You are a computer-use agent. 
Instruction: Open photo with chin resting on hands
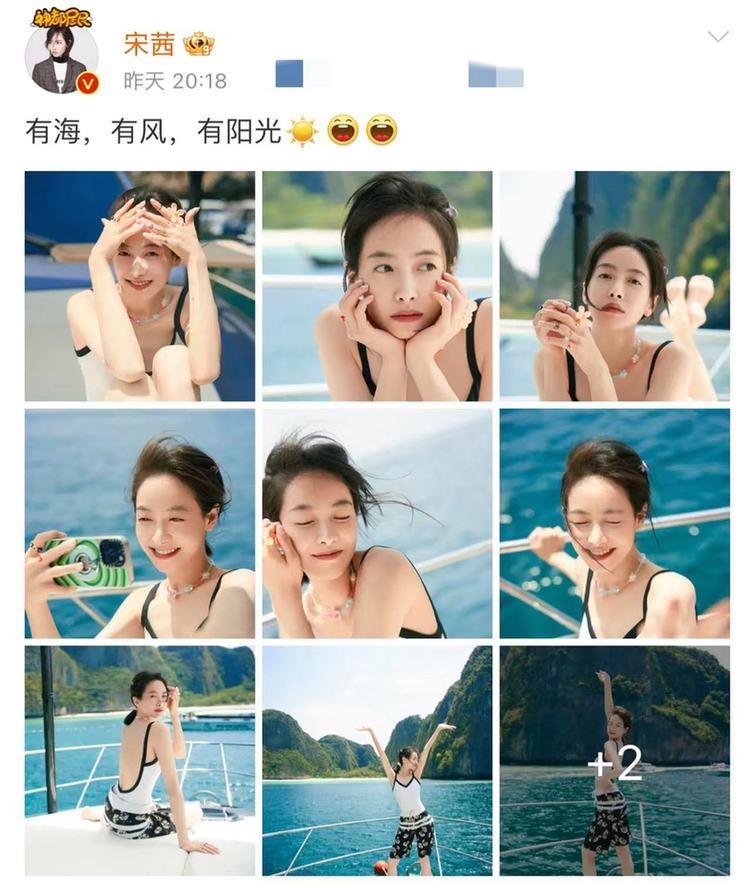377,286
